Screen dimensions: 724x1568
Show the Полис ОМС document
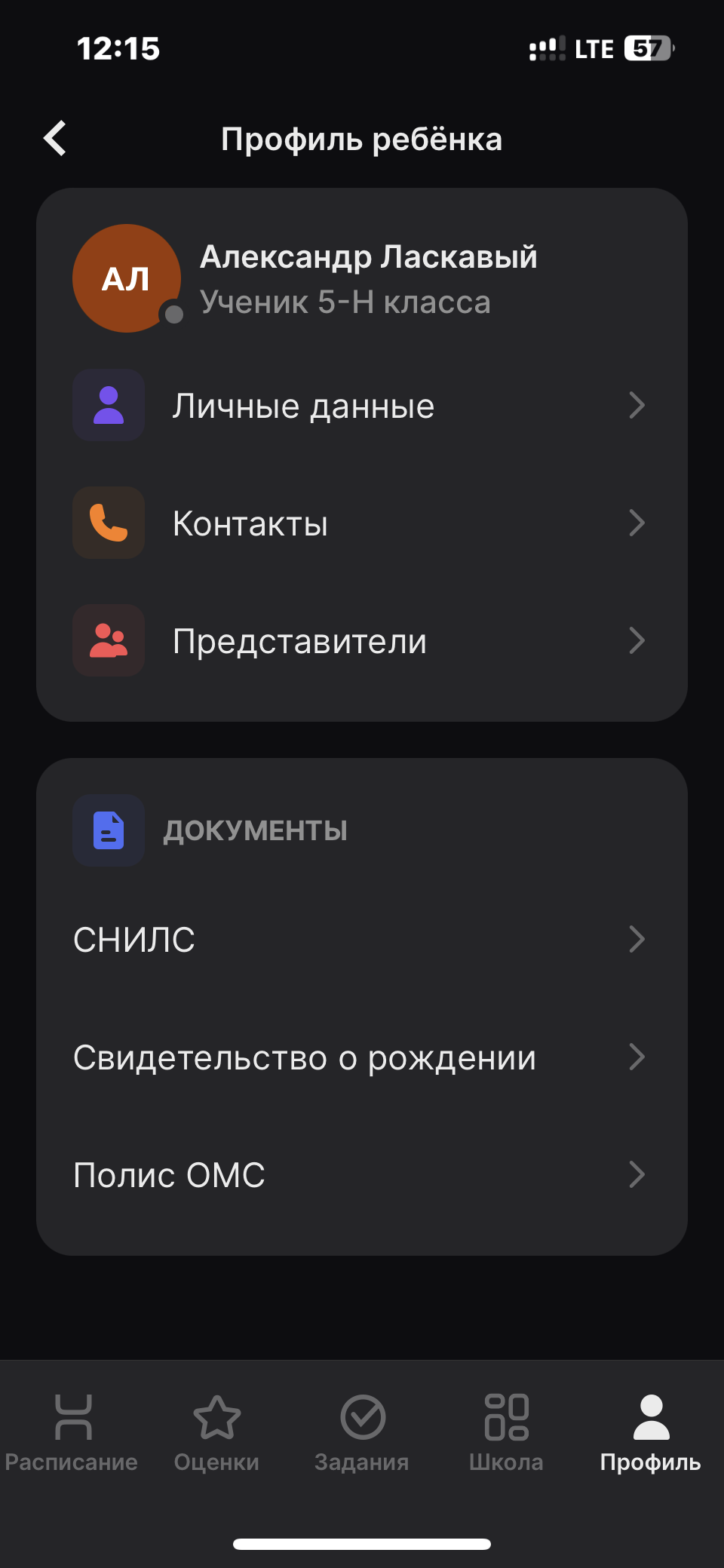click(x=360, y=1175)
